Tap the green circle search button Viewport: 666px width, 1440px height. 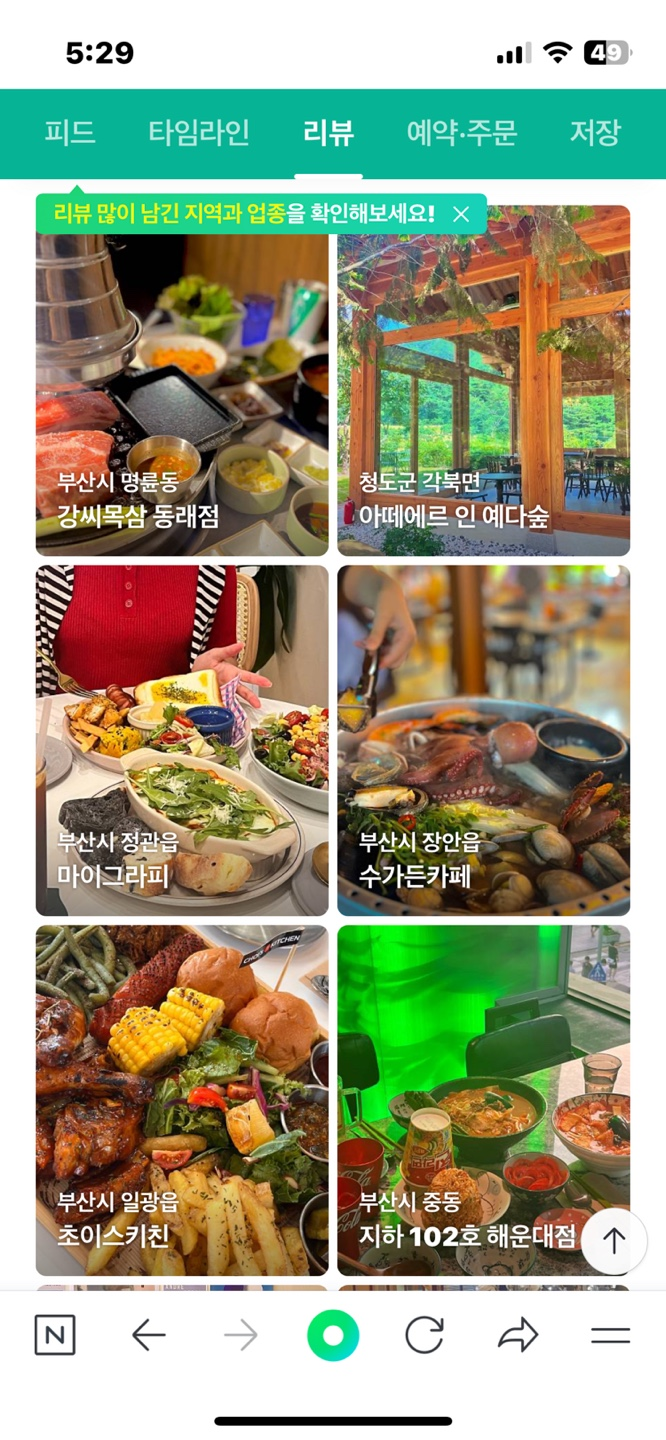pos(333,1335)
